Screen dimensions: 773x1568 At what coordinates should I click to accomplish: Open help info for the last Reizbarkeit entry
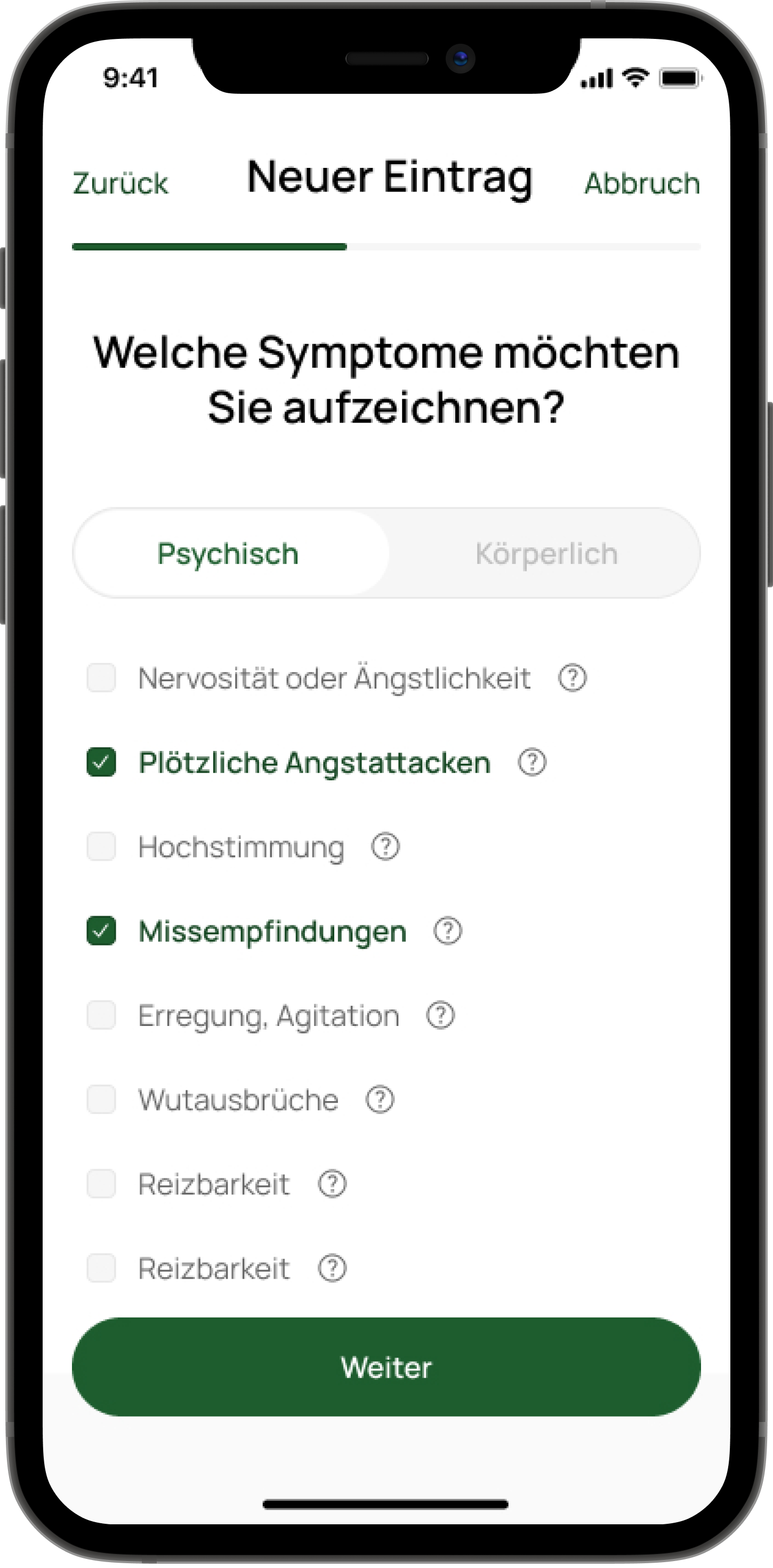(x=332, y=1267)
